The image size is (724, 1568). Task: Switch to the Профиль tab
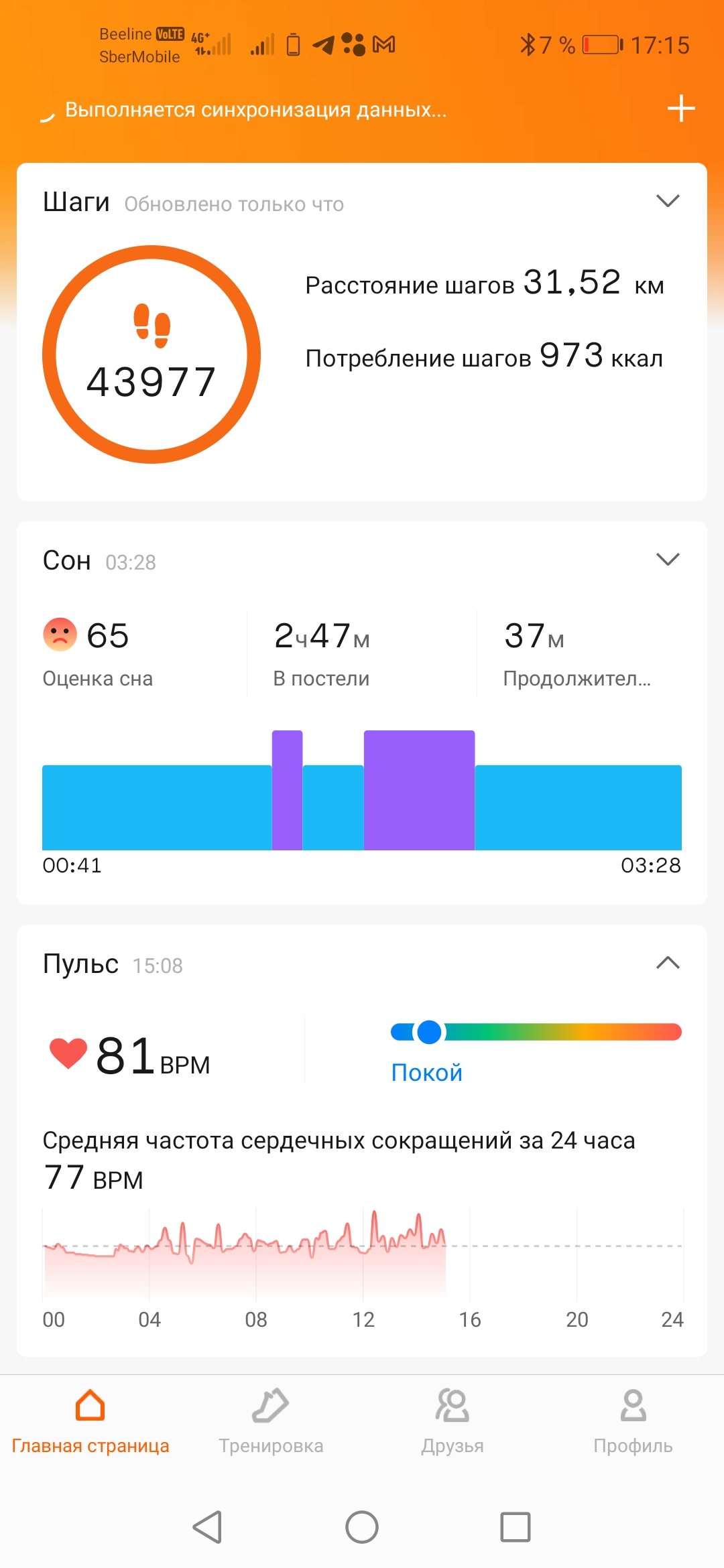click(633, 1421)
